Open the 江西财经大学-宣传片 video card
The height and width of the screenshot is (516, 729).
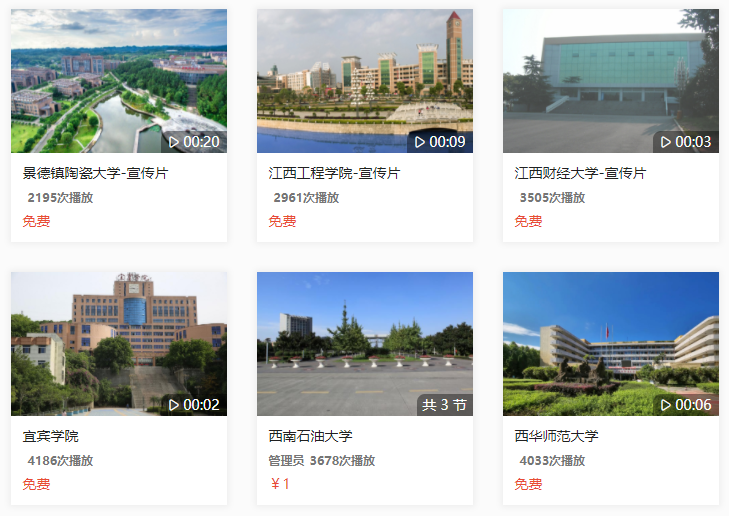click(610, 82)
